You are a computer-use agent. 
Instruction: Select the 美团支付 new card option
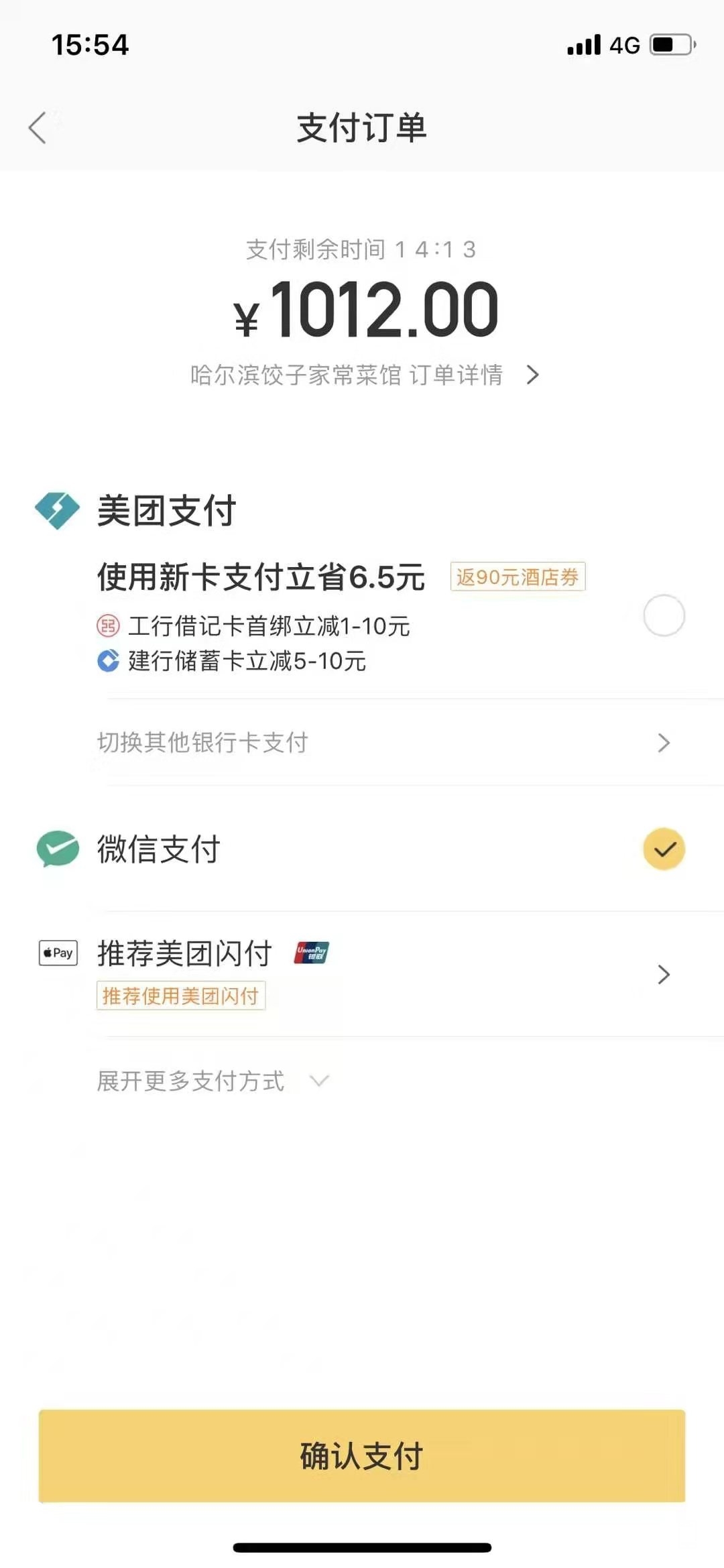coord(663,615)
